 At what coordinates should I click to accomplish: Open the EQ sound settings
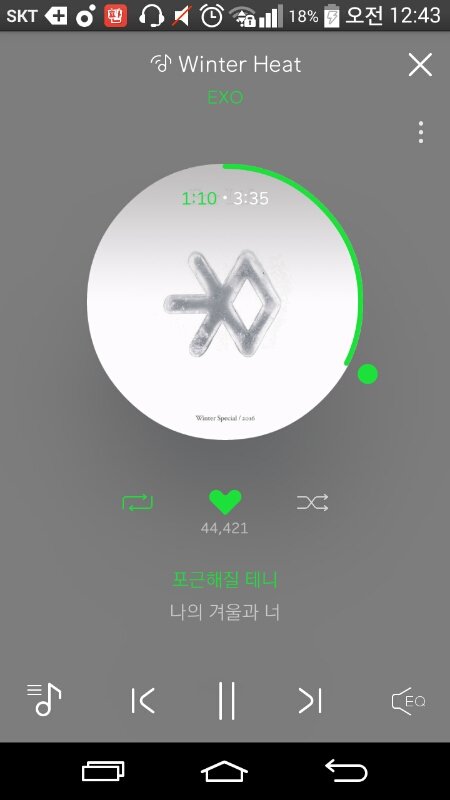408,701
